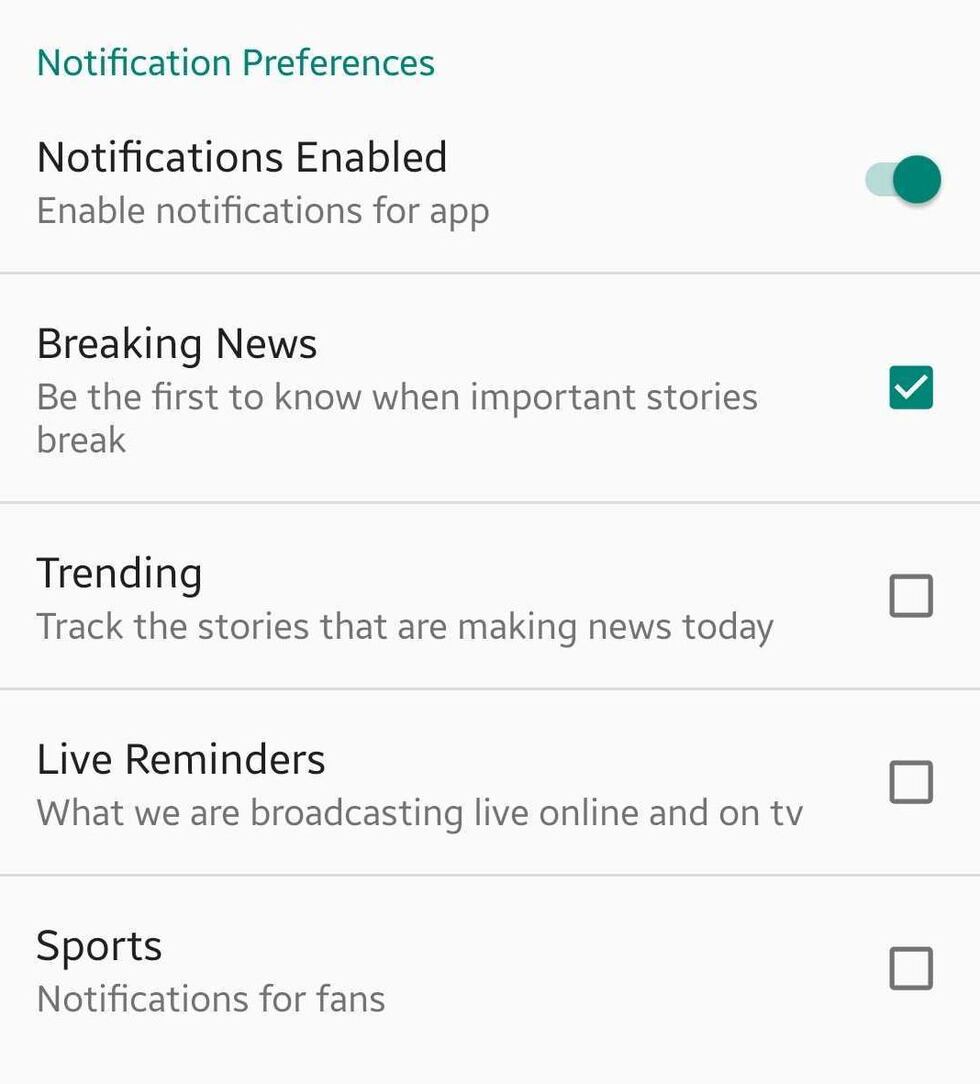
Task: Click the Enable notifications for app subtitle
Action: [x=262, y=211]
